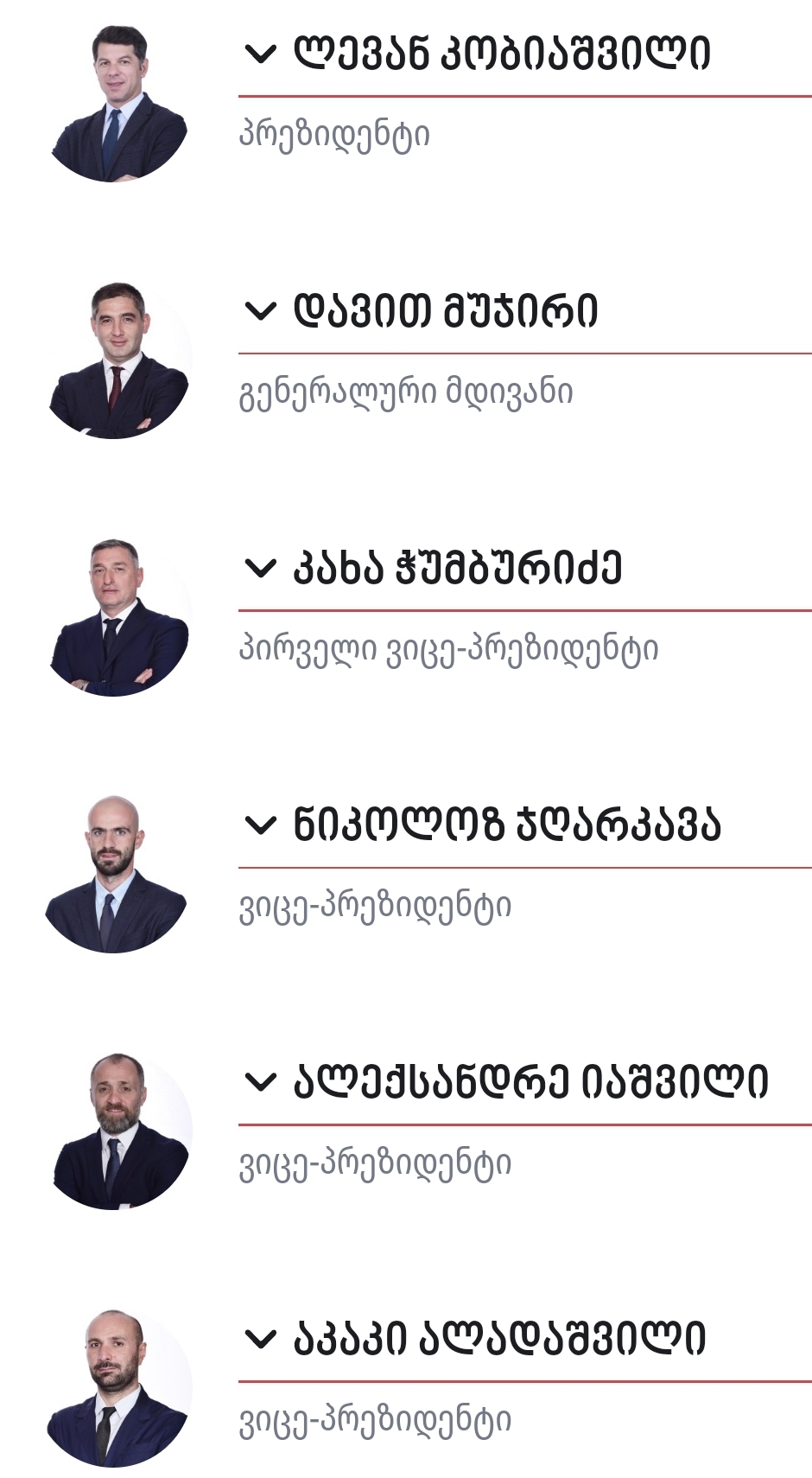Expand ლევან კობიაშვილი details
This screenshot has height=1478, width=812.
[x=260, y=54]
